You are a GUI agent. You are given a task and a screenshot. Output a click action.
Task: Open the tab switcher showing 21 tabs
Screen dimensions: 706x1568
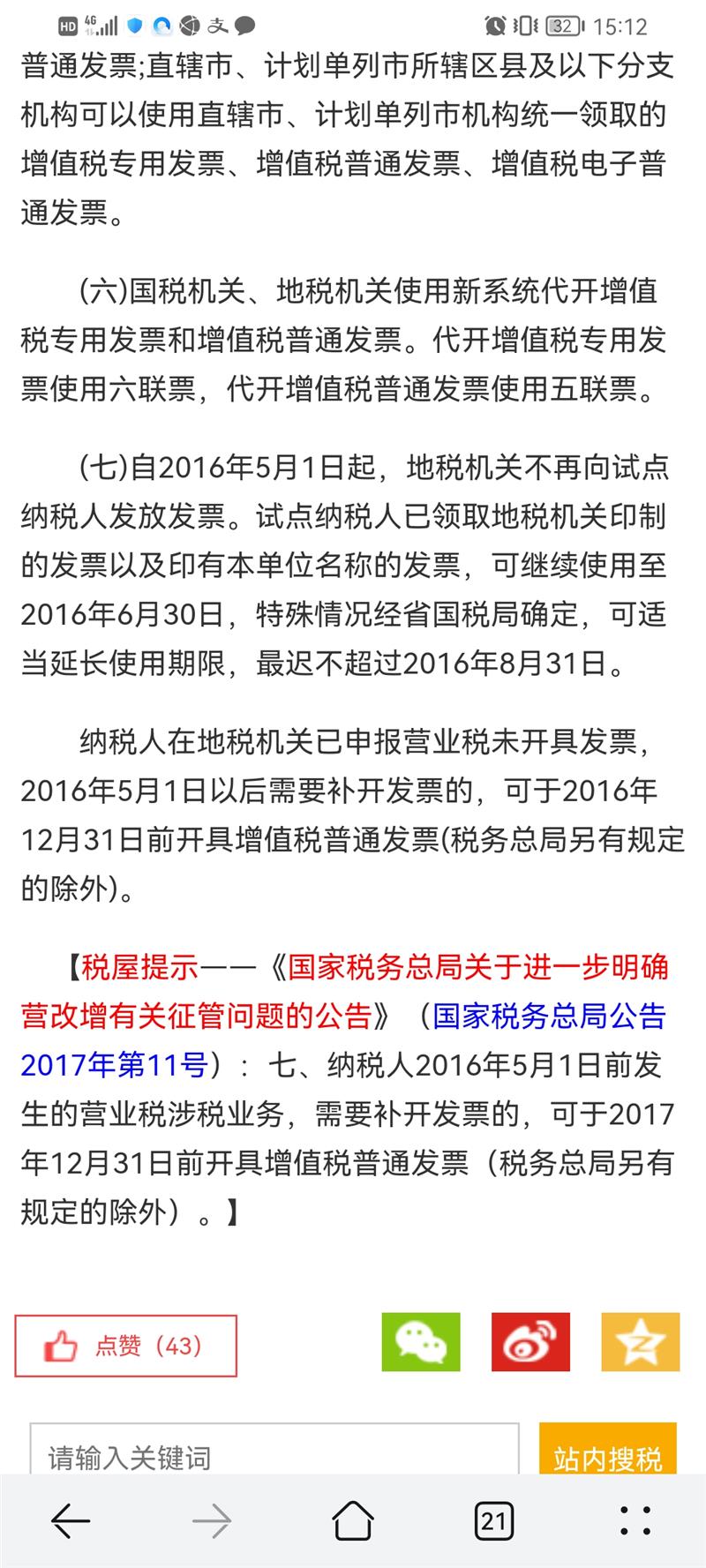(494, 1520)
